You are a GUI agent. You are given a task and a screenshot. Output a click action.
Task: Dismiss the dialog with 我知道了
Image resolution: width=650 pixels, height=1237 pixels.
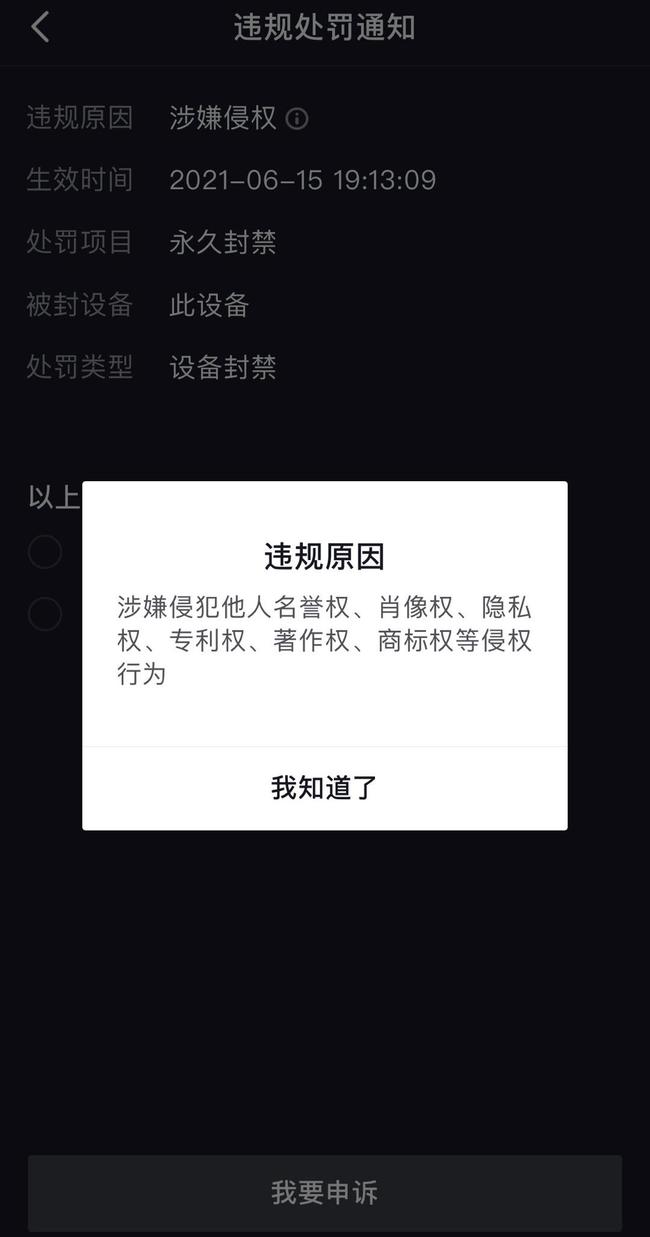[324, 788]
